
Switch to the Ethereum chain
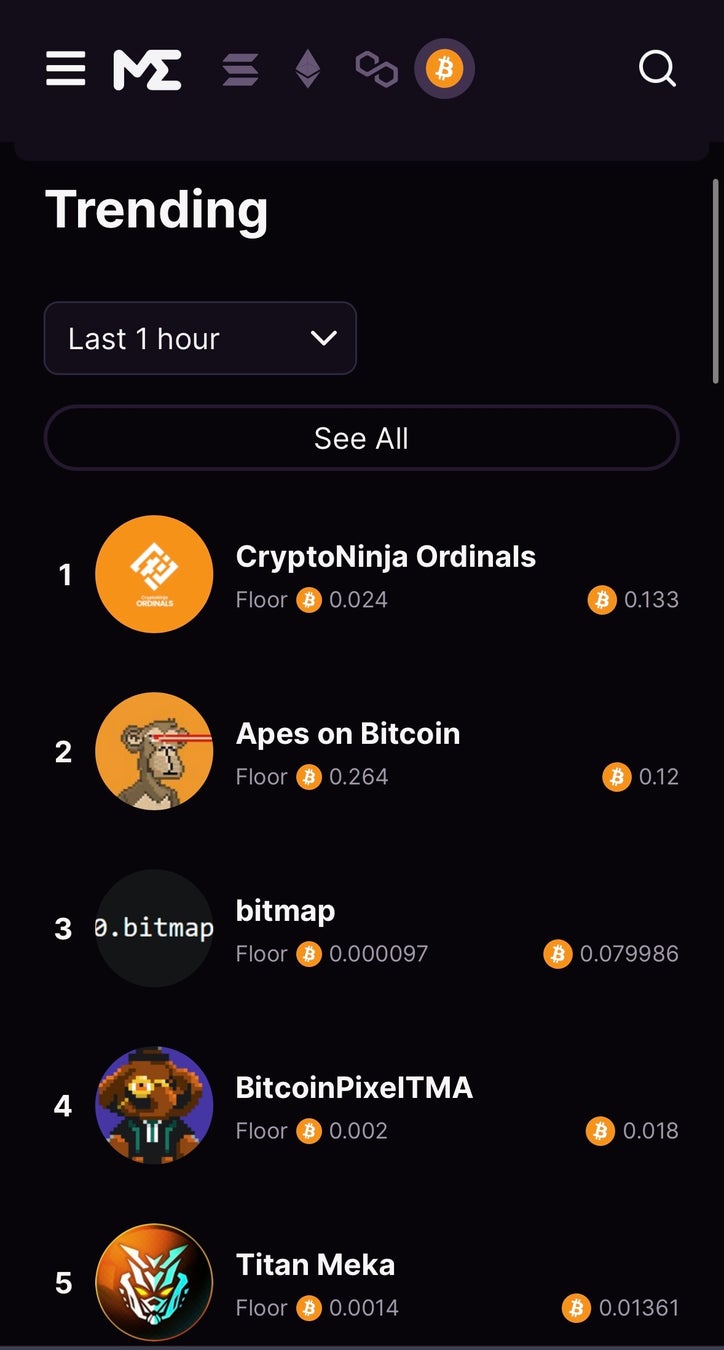point(307,70)
